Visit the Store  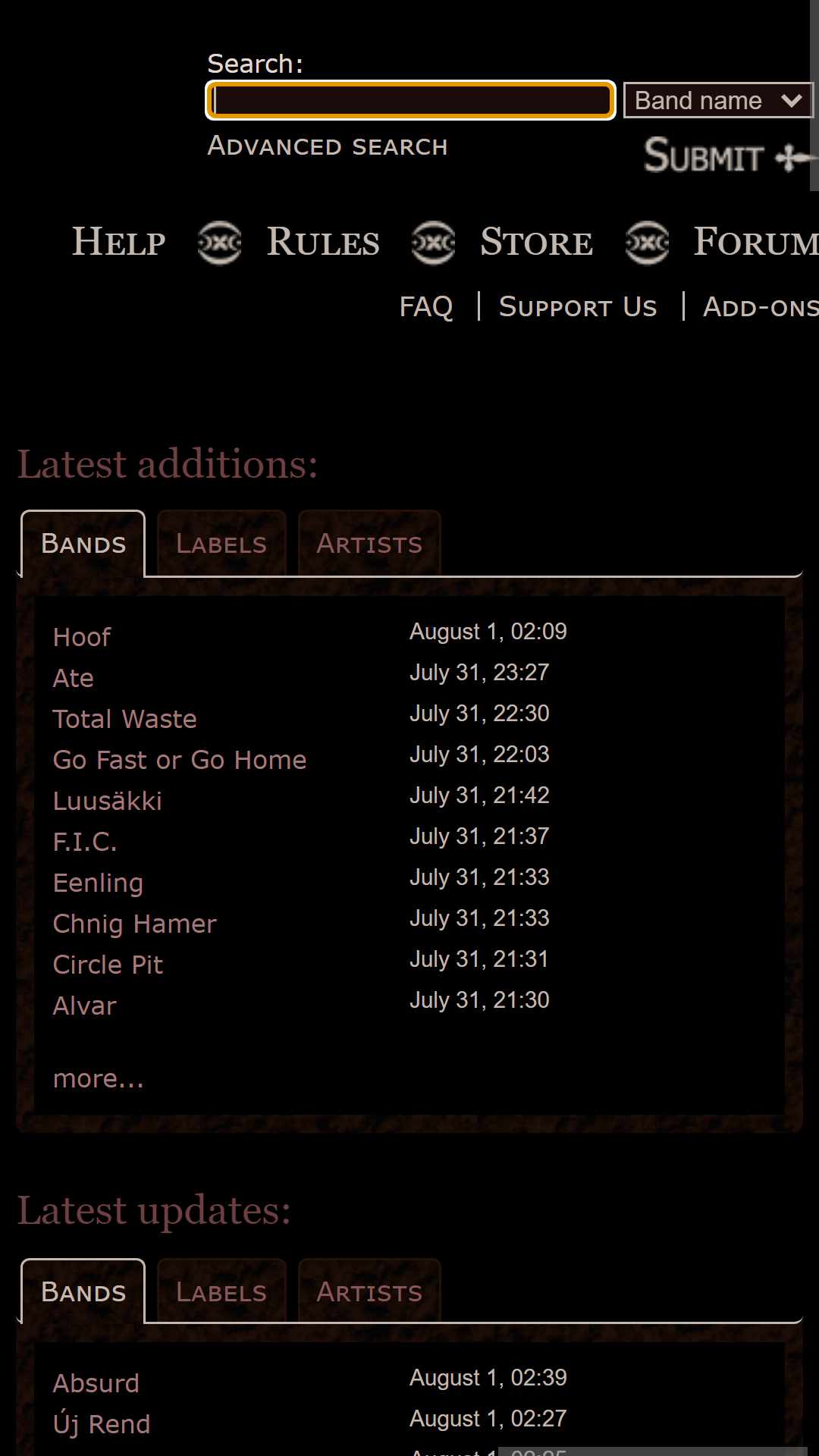click(537, 243)
